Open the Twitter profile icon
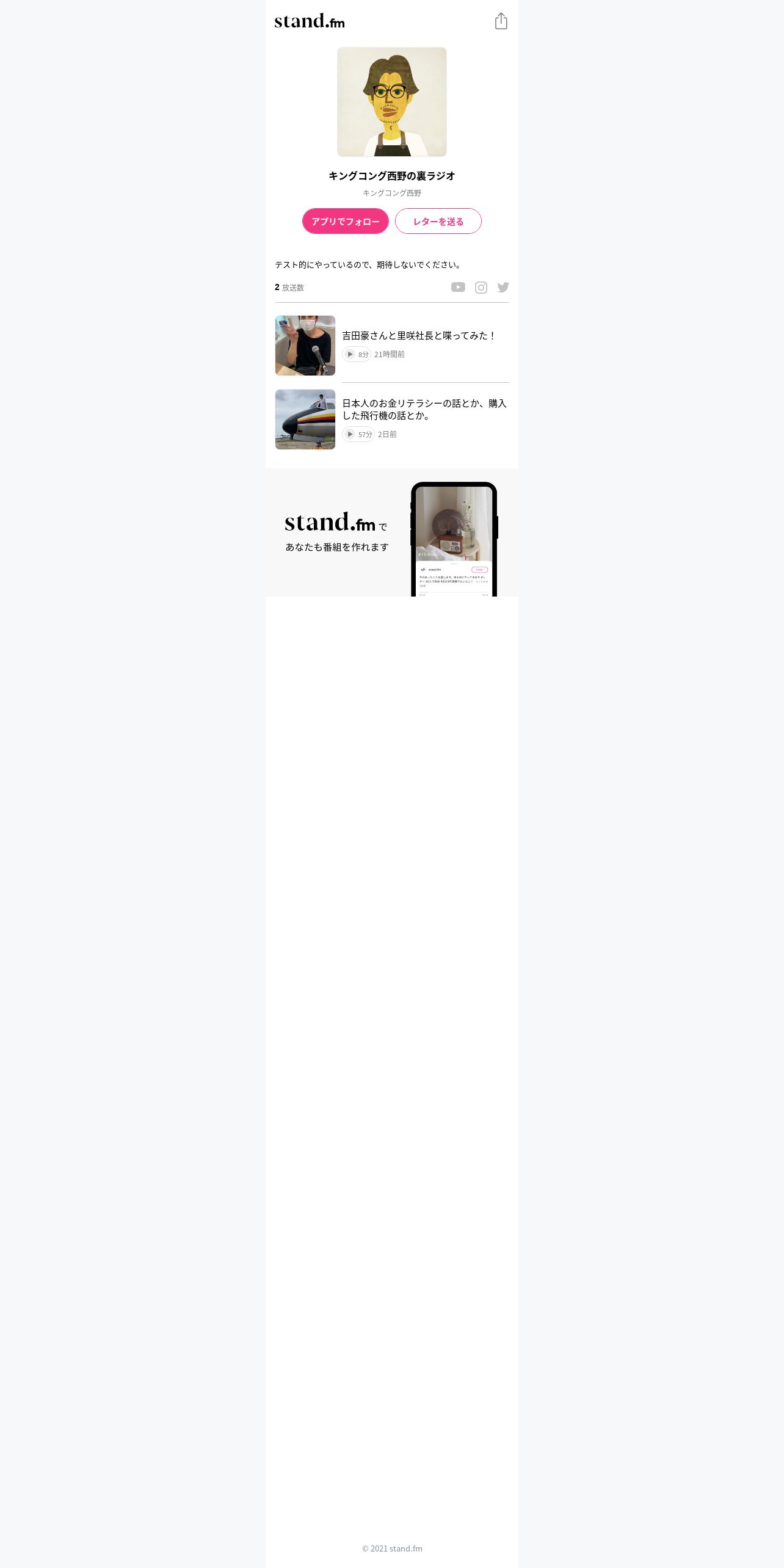This screenshot has height=1568, width=784. [x=503, y=287]
